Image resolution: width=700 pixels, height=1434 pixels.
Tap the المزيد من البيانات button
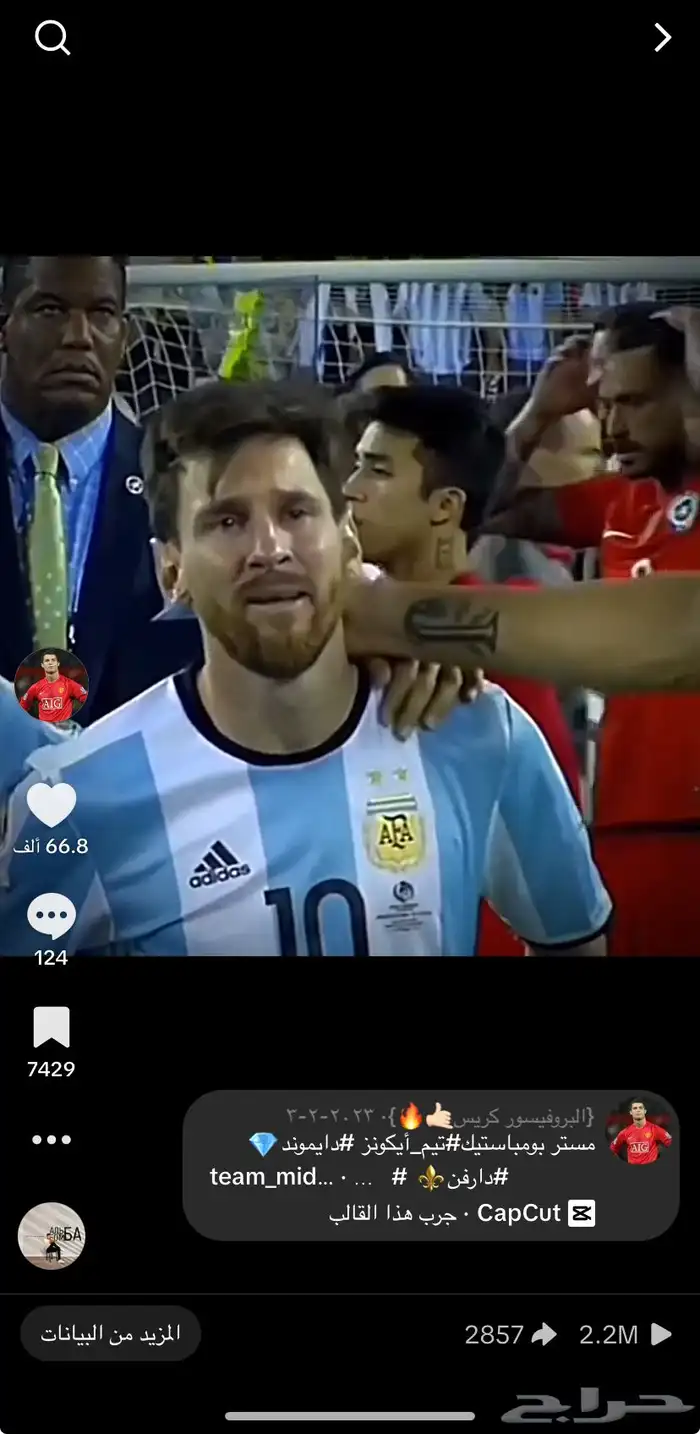coord(111,1333)
